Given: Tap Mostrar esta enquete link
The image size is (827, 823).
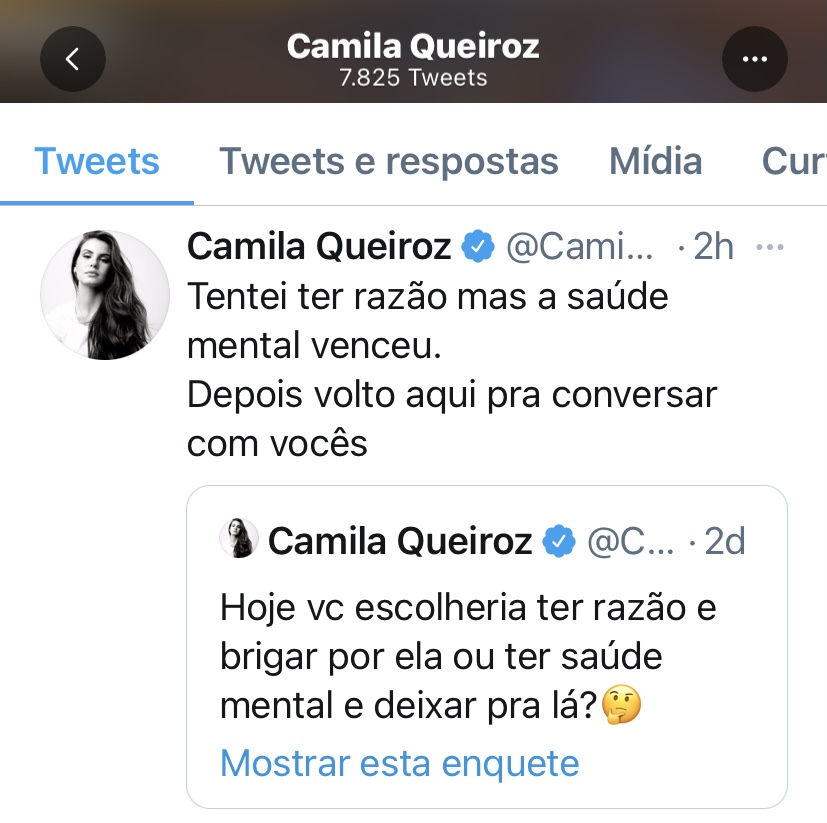Looking at the screenshot, I should (x=399, y=764).
